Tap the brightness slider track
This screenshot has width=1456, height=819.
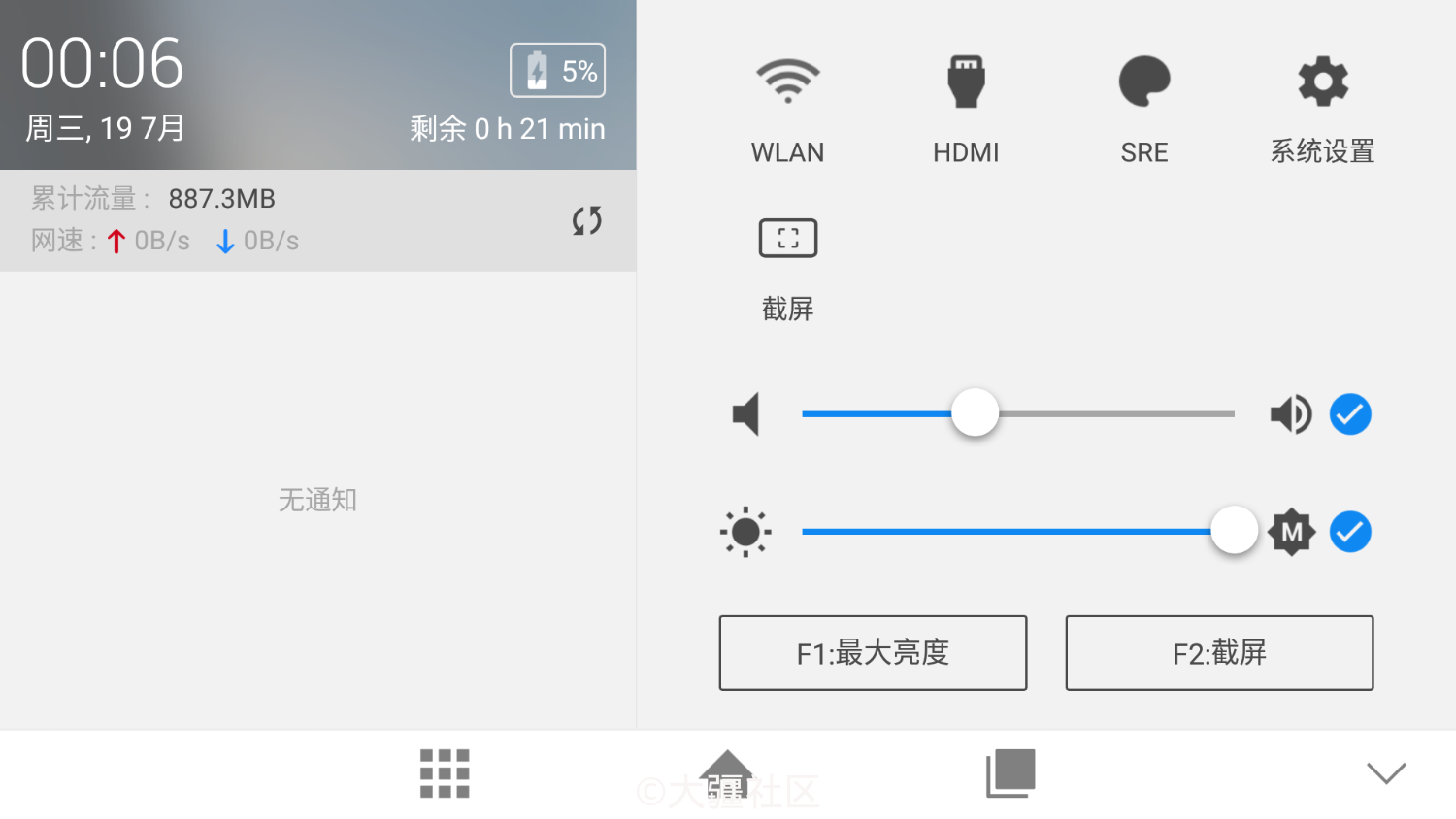(1017, 532)
